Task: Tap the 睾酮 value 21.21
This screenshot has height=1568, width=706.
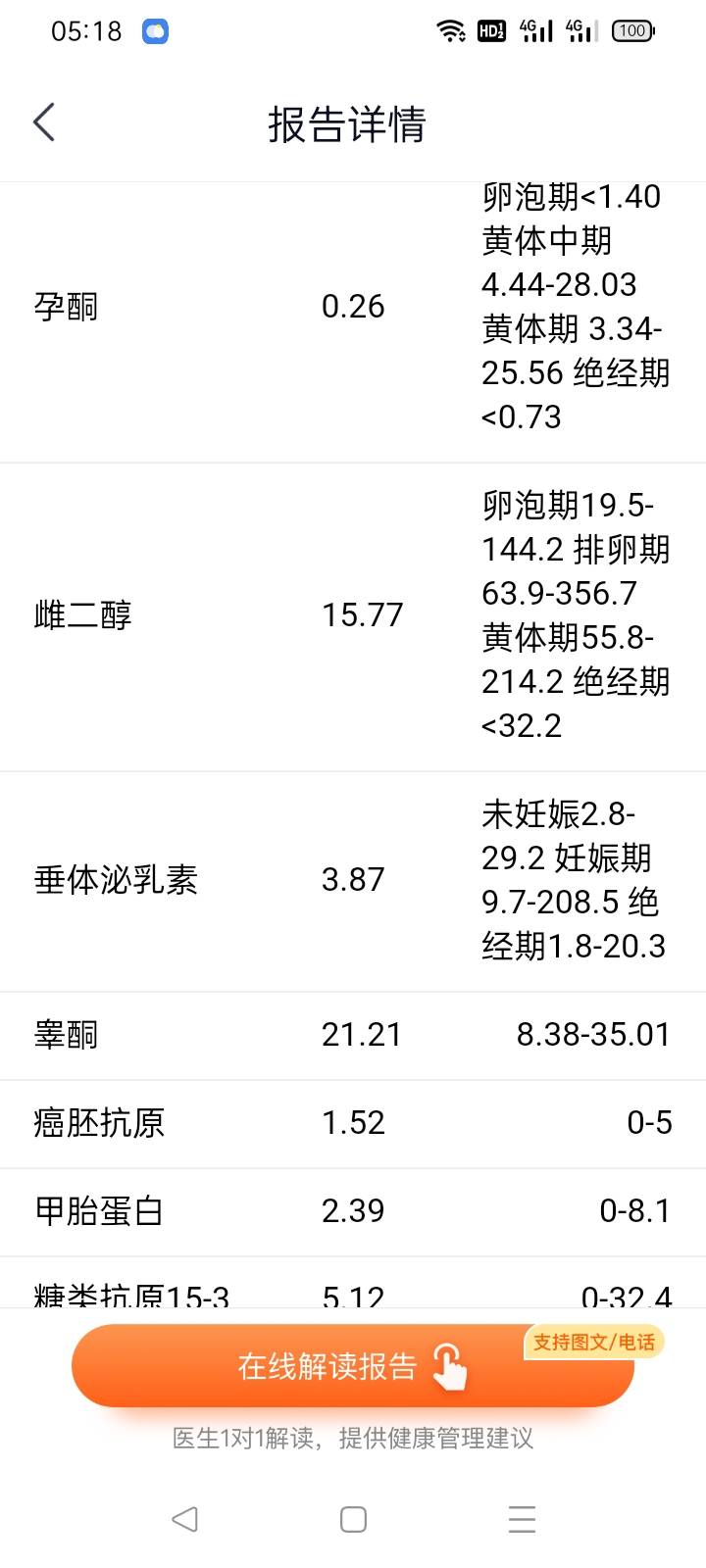Action: pos(361,1034)
